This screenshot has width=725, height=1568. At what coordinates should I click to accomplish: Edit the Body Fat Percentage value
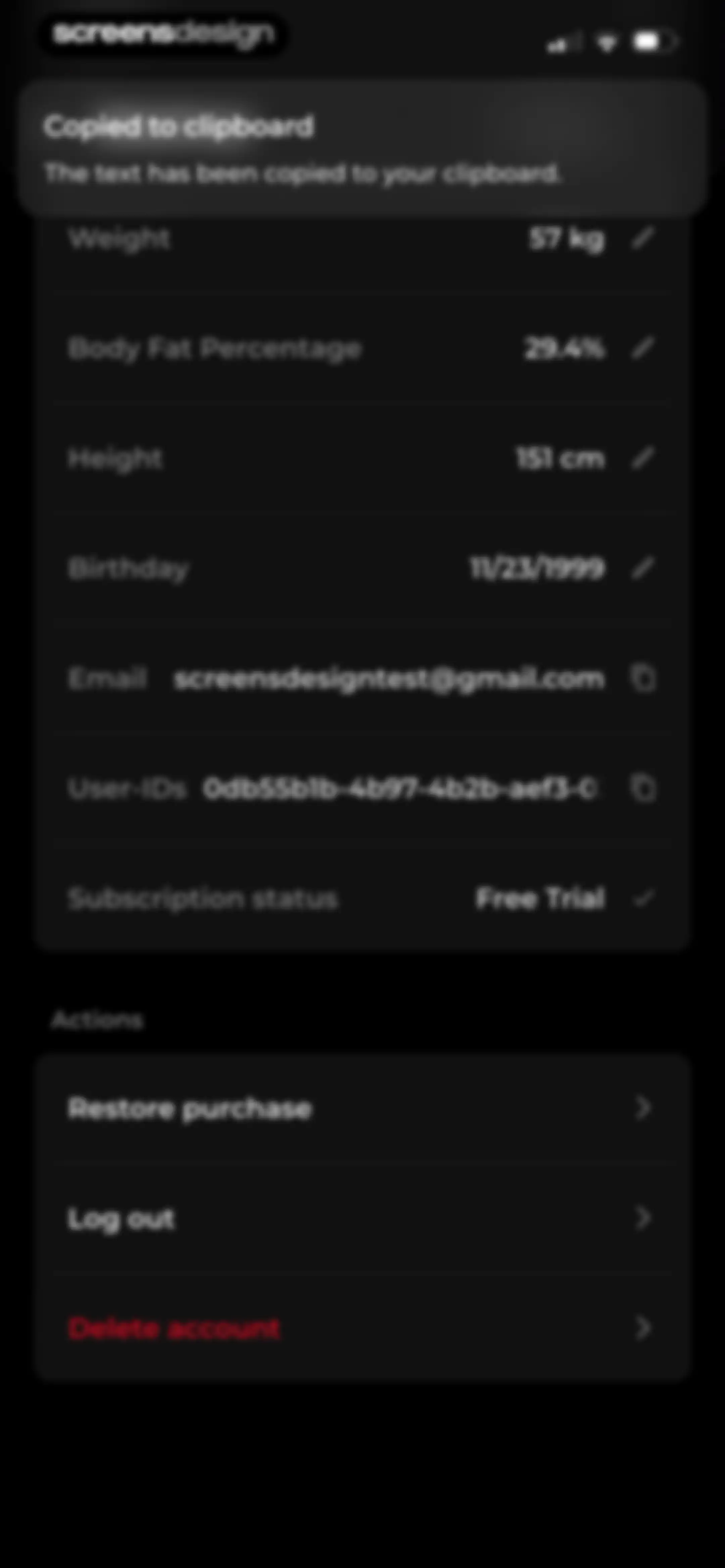643,348
